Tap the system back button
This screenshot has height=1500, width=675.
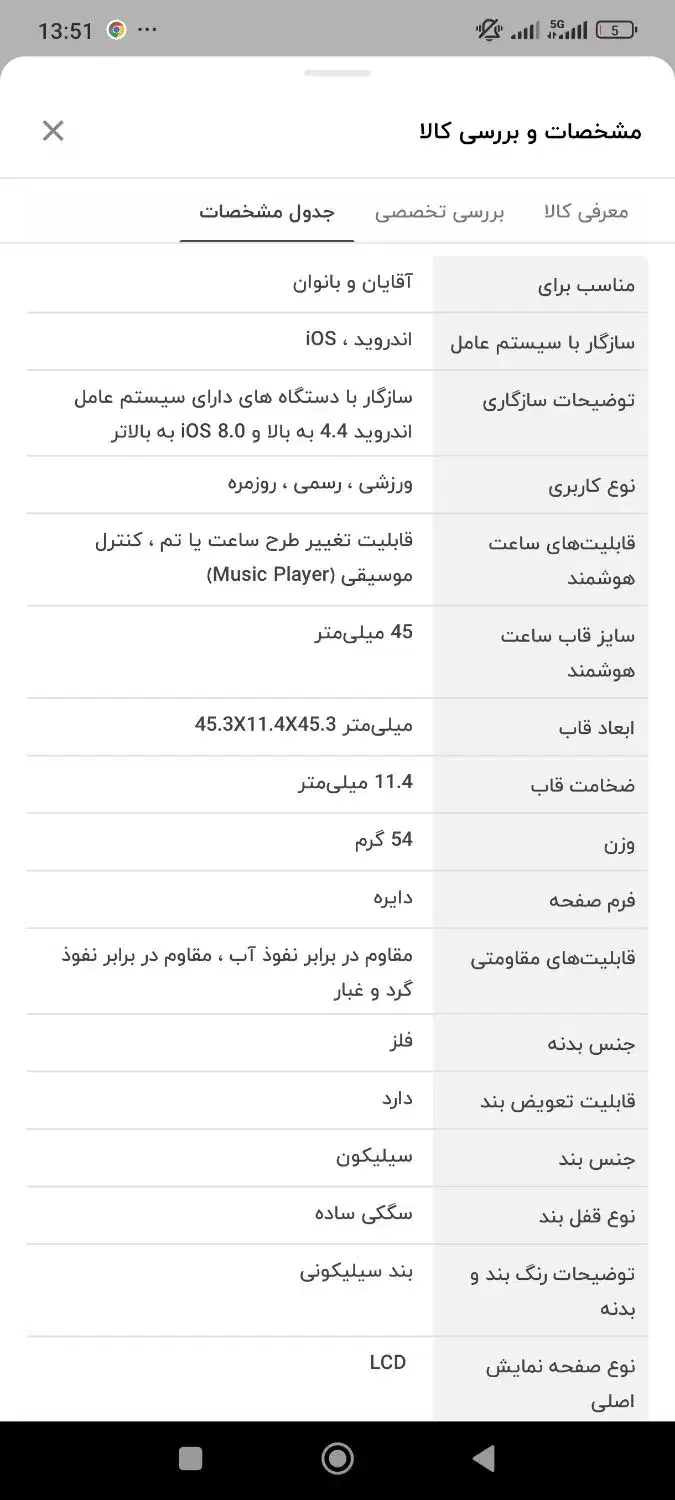click(484, 1459)
